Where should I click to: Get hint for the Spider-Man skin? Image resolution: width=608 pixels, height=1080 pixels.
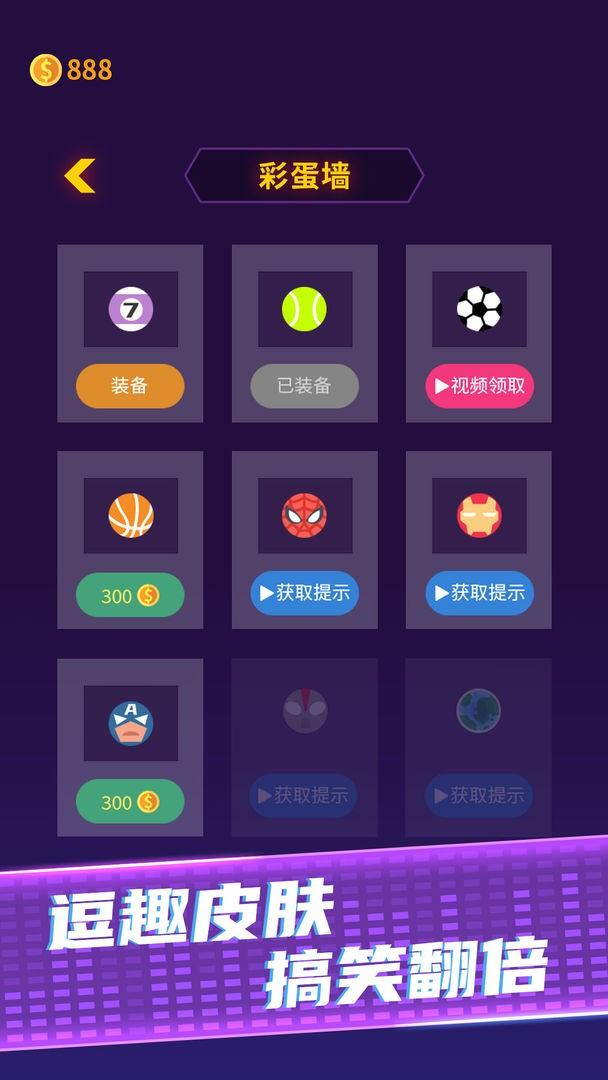pos(304,593)
